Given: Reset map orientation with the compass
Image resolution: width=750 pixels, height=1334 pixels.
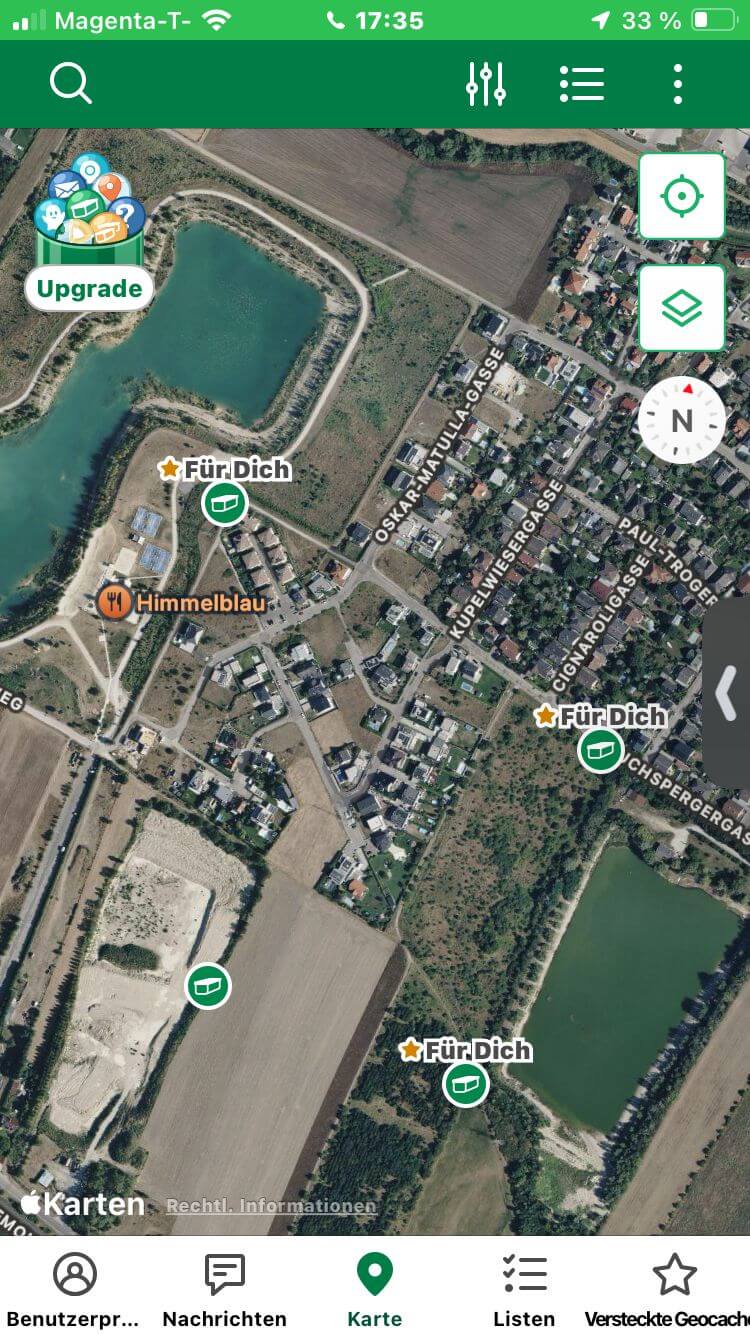Looking at the screenshot, I should pyautogui.click(x=682, y=420).
